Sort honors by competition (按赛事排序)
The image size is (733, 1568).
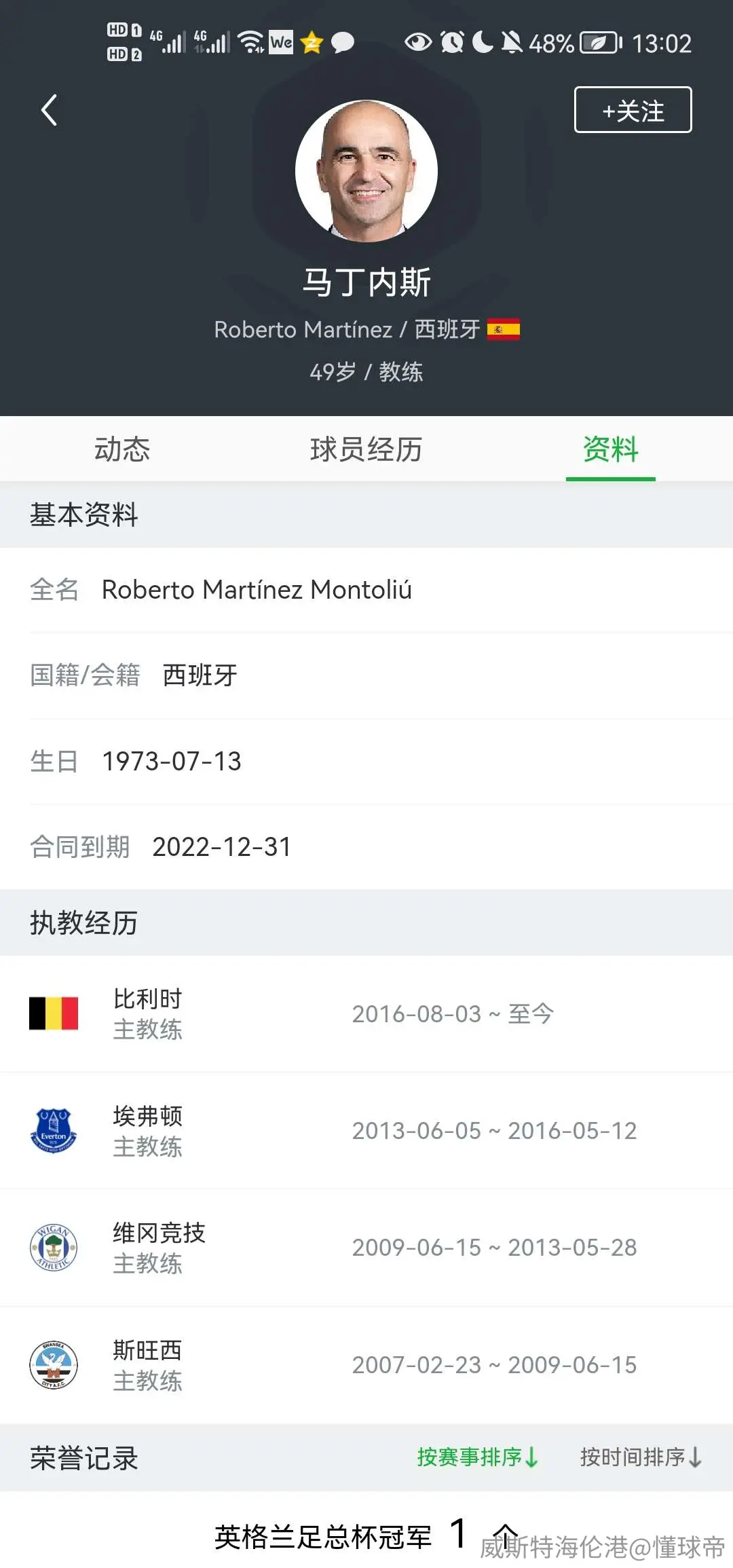click(478, 1457)
